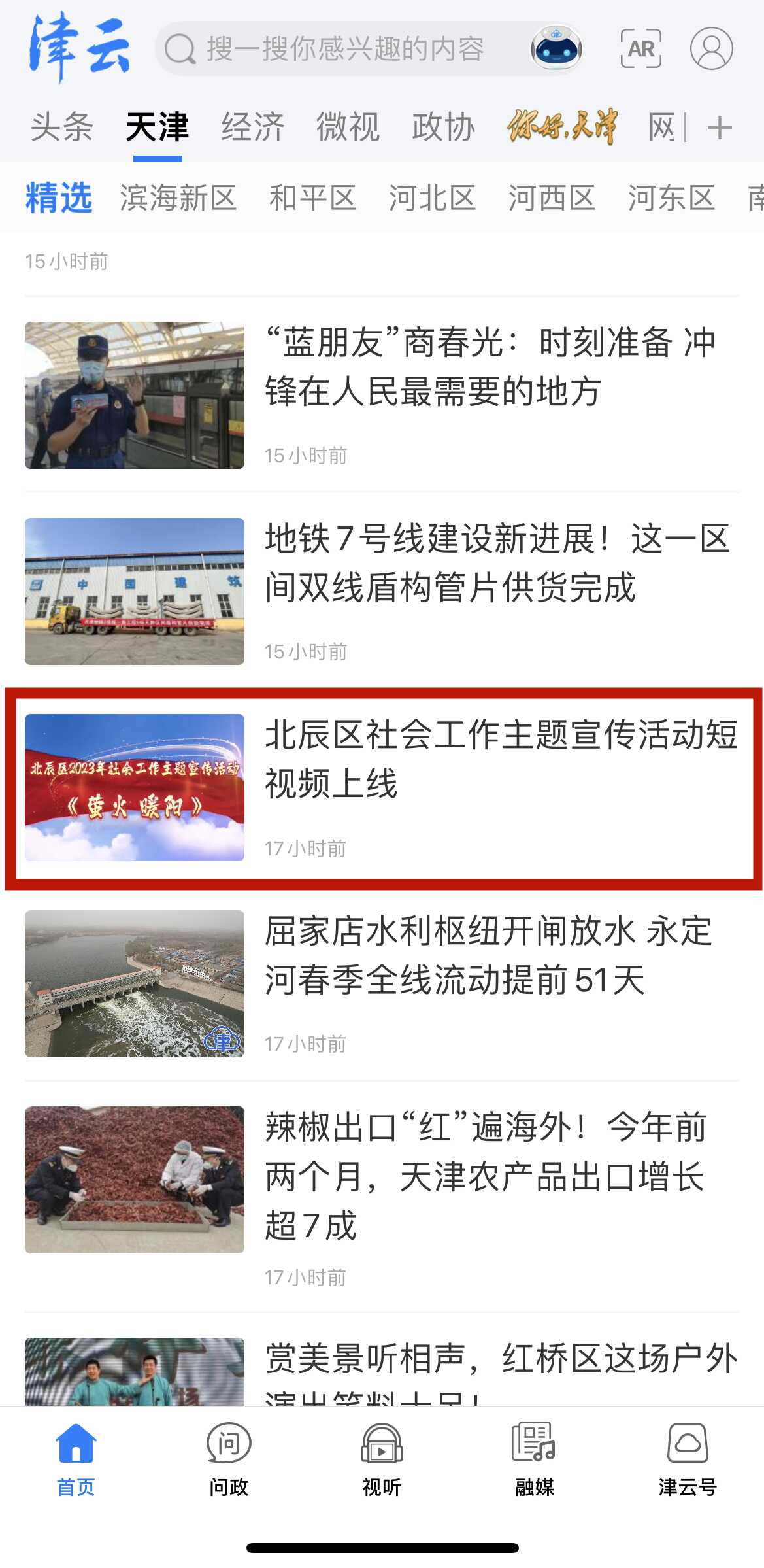The image size is (764, 1568).
Task: Open the user profile icon
Action: pos(712,49)
